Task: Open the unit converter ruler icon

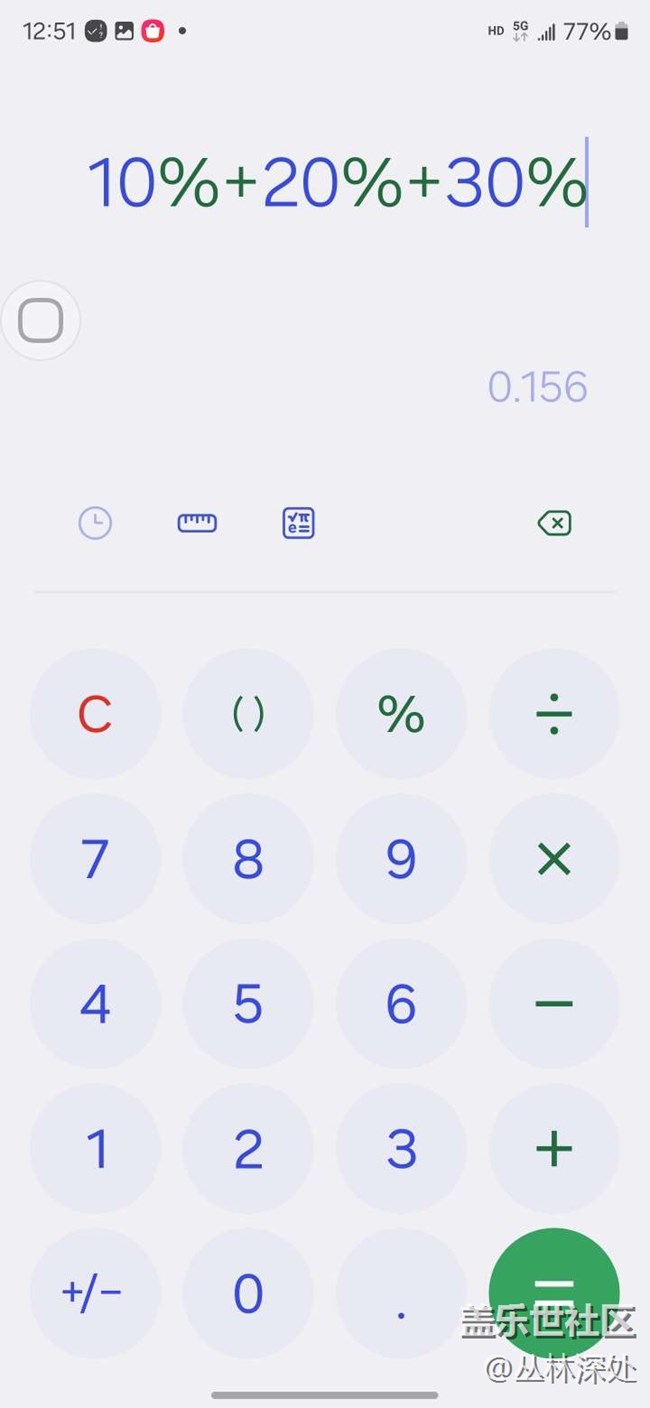Action: coord(197,523)
